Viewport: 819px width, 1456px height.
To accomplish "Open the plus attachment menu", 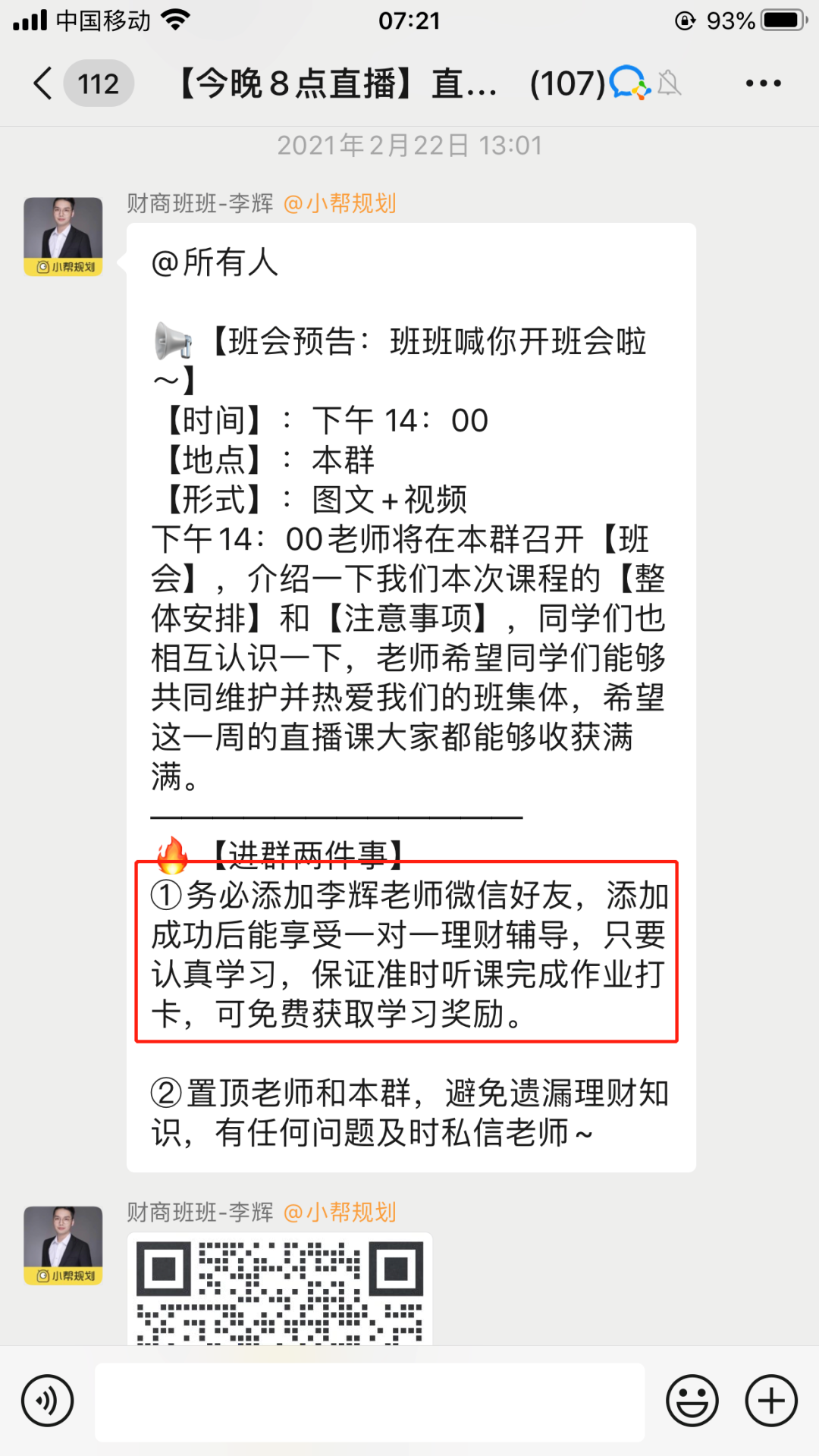I will [771, 1401].
